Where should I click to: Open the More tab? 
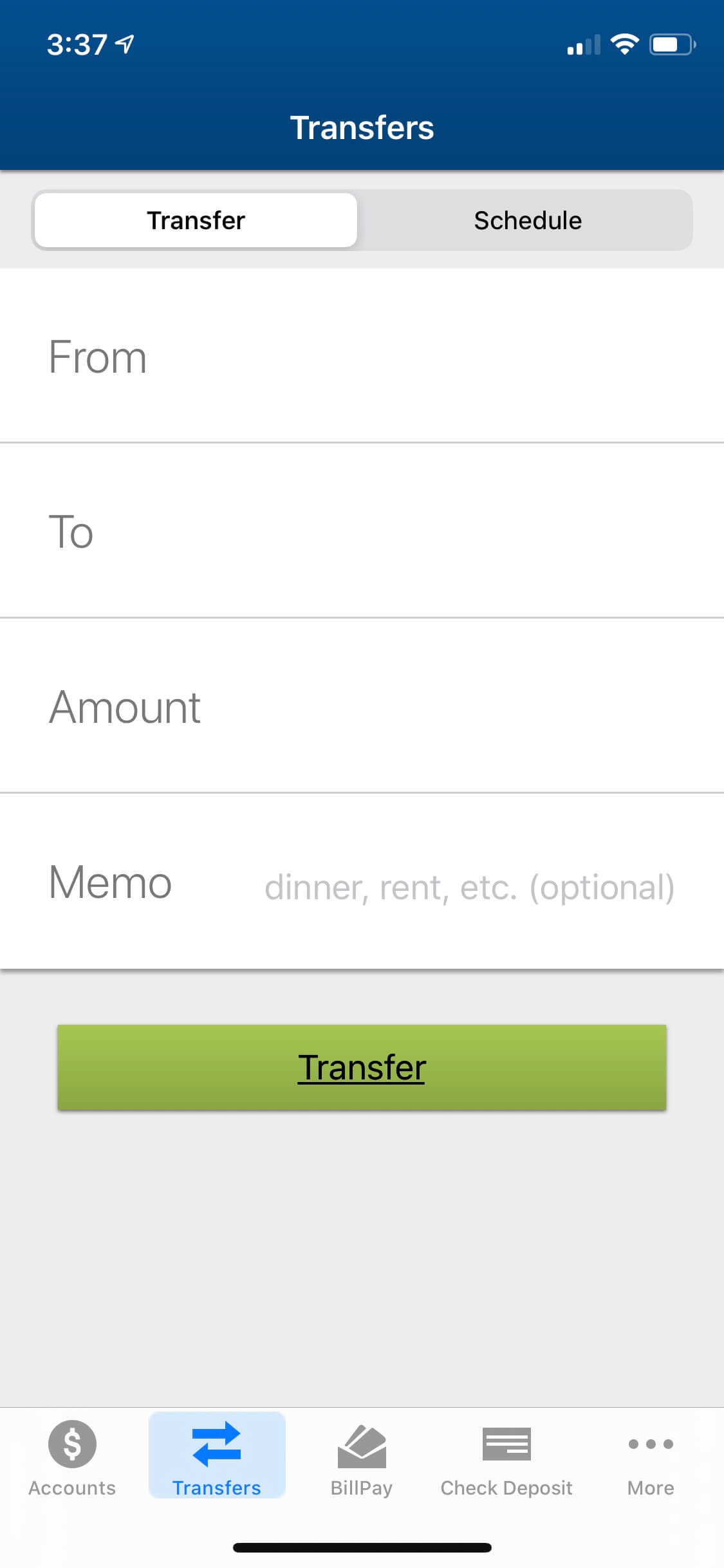[x=651, y=1458]
